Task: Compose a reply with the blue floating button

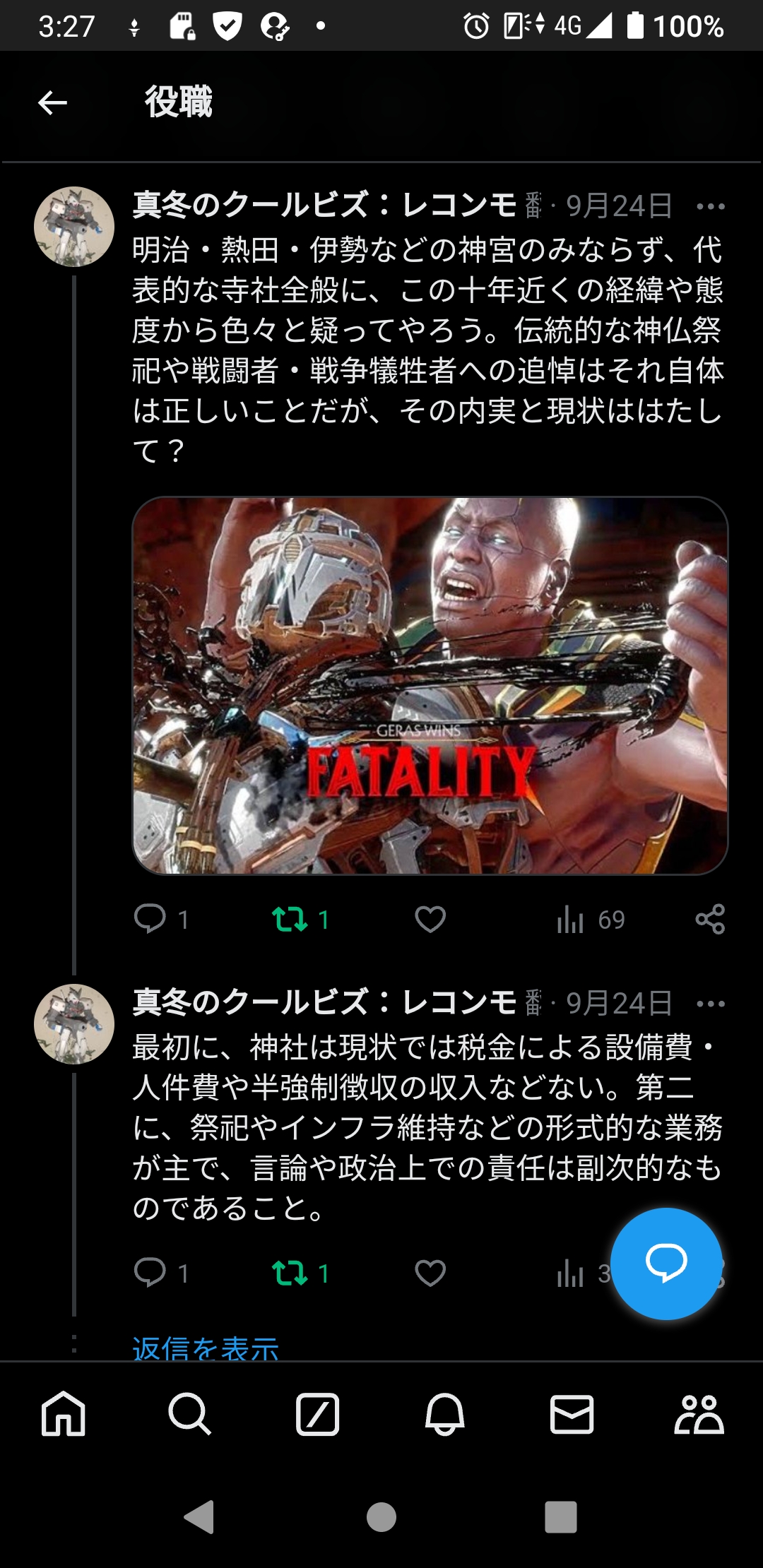Action: click(666, 1264)
